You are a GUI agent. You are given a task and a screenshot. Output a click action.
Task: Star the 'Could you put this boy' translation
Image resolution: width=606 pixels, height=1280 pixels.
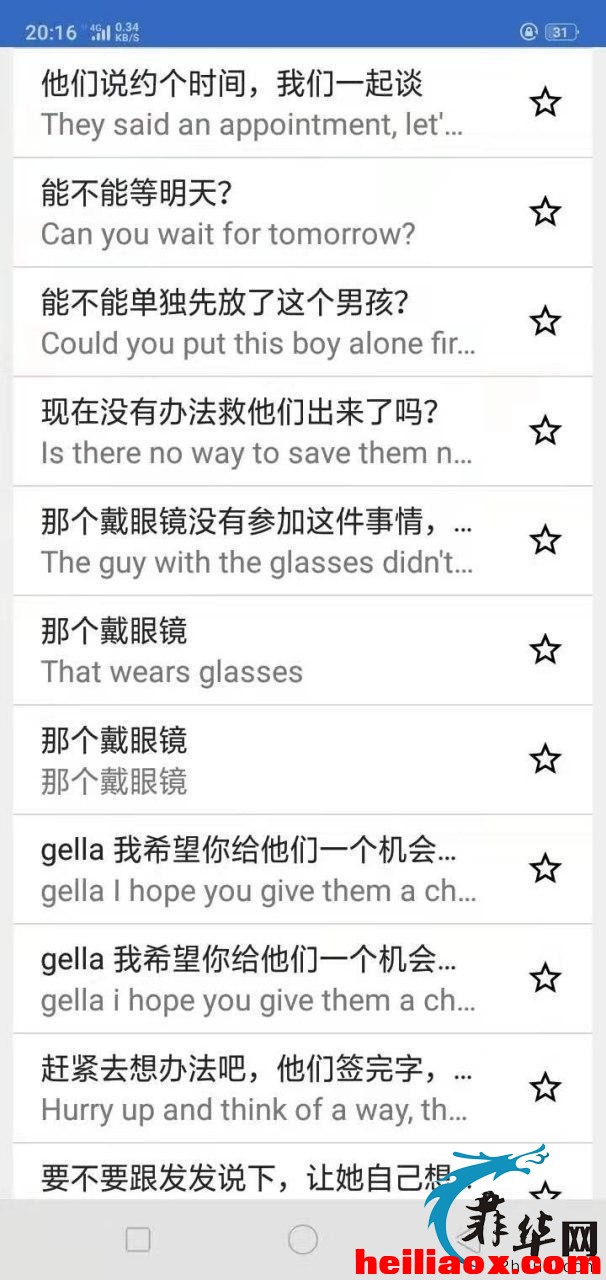545,321
